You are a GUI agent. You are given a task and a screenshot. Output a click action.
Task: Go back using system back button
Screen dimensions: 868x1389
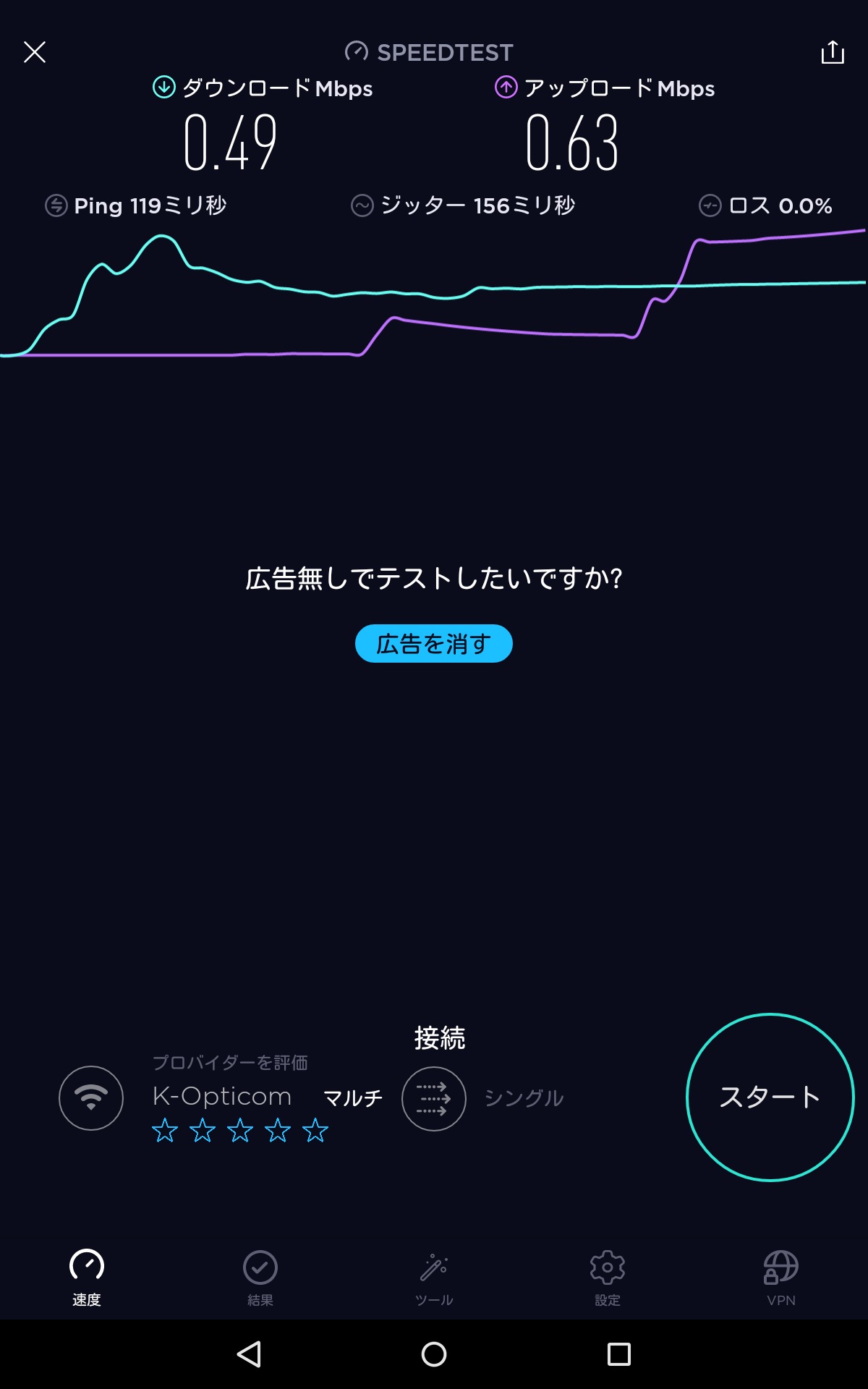click(x=250, y=1354)
